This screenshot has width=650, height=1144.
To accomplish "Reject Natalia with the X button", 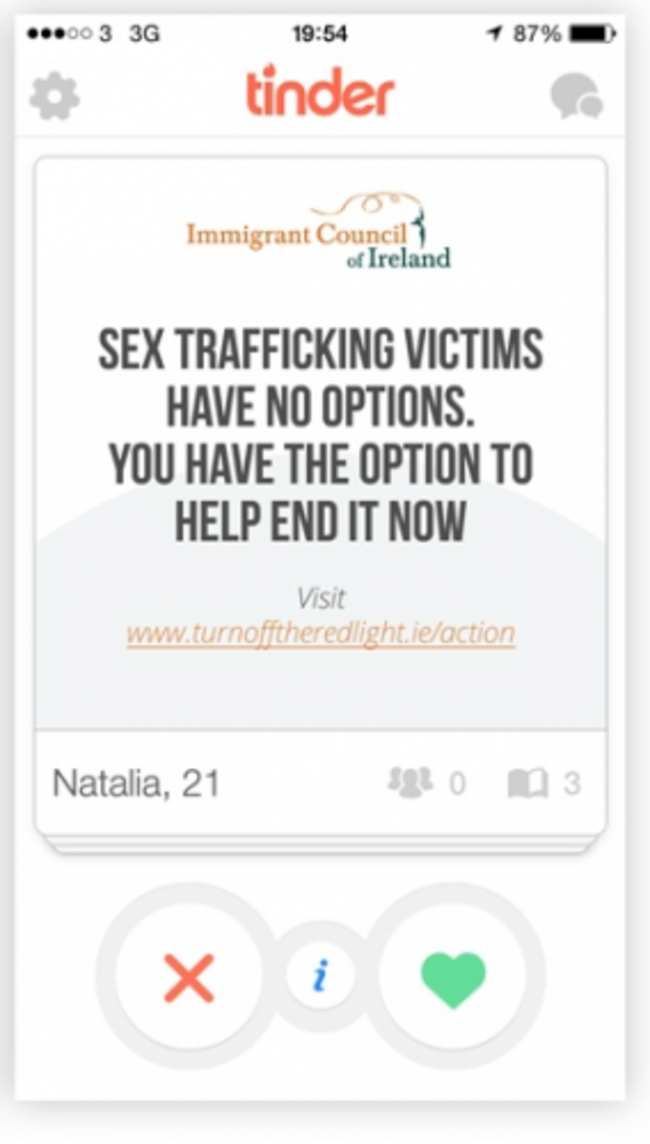I will (189, 978).
